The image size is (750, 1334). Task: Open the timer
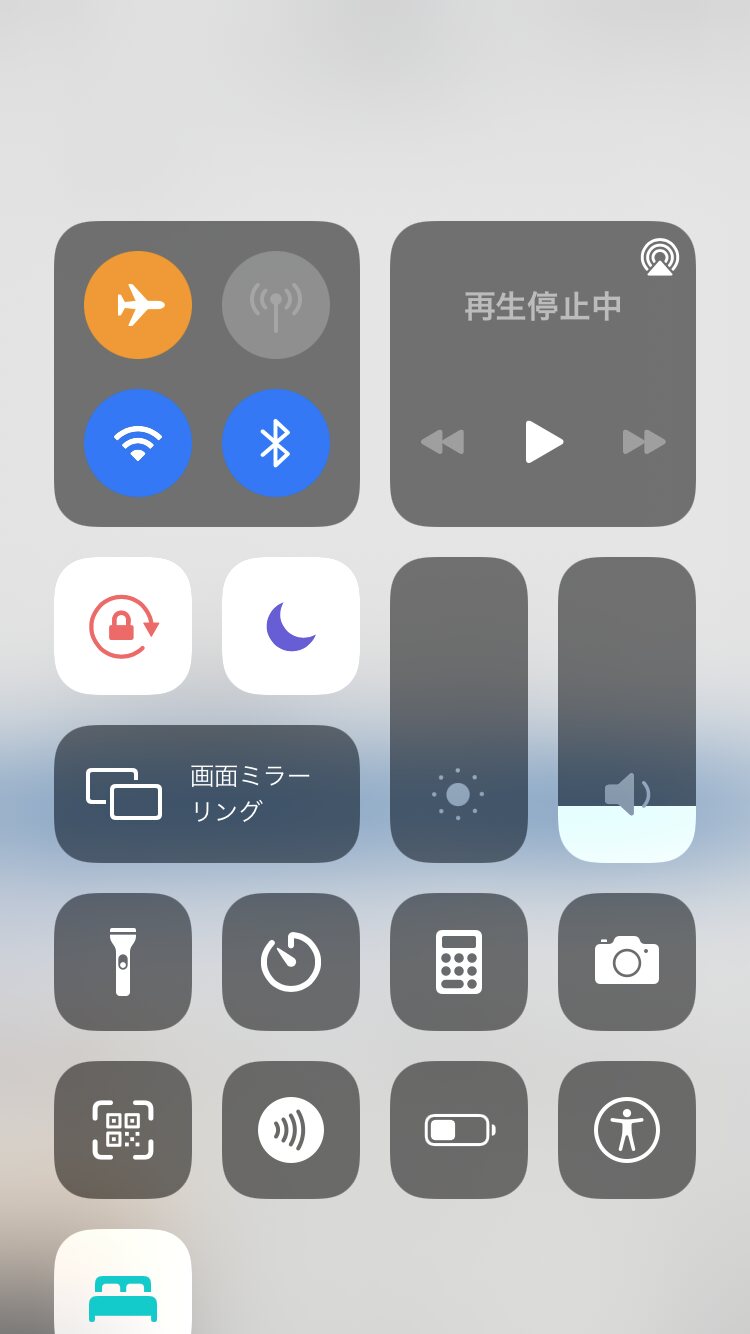[x=291, y=962]
